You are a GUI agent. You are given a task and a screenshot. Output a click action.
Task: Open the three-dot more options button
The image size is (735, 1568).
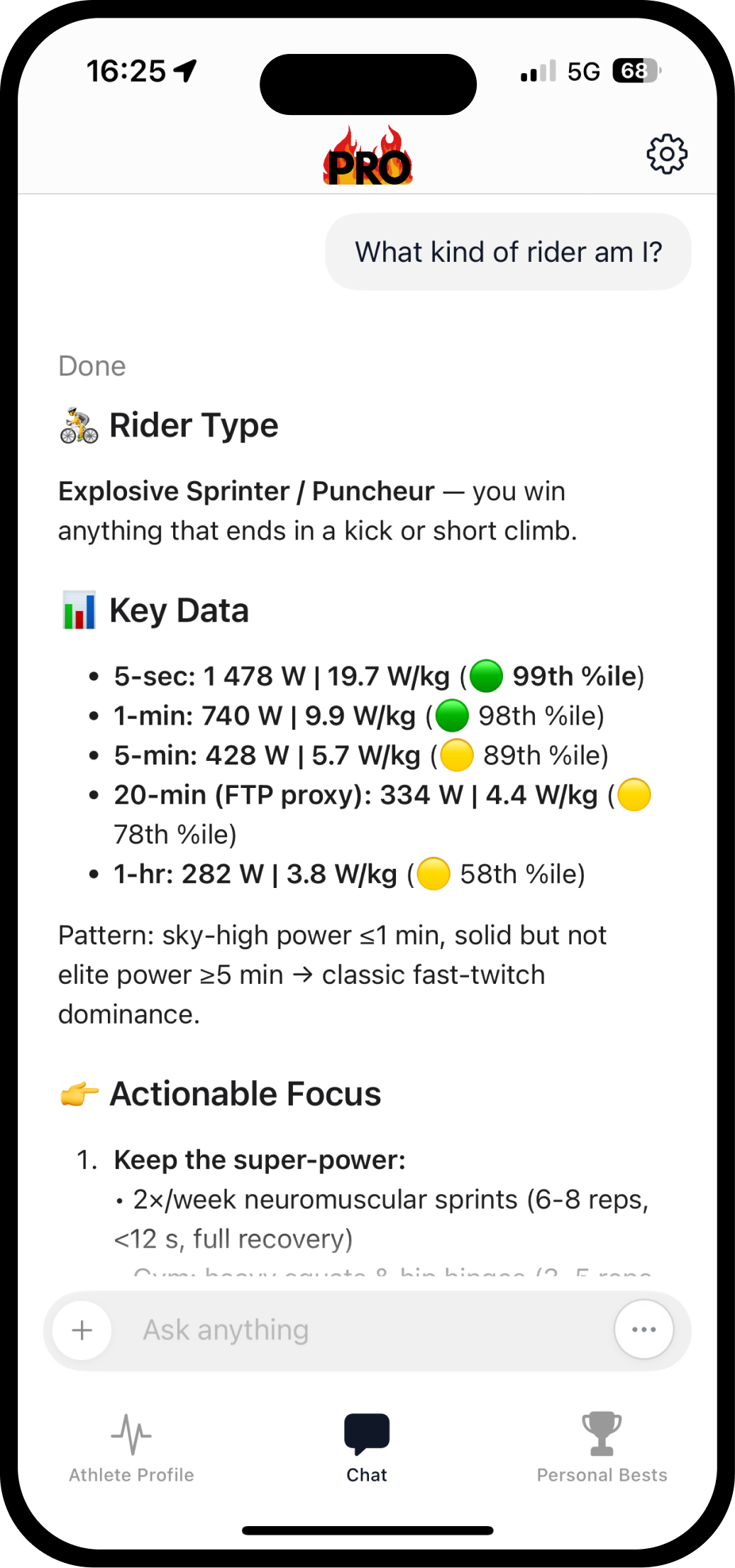click(x=643, y=1330)
